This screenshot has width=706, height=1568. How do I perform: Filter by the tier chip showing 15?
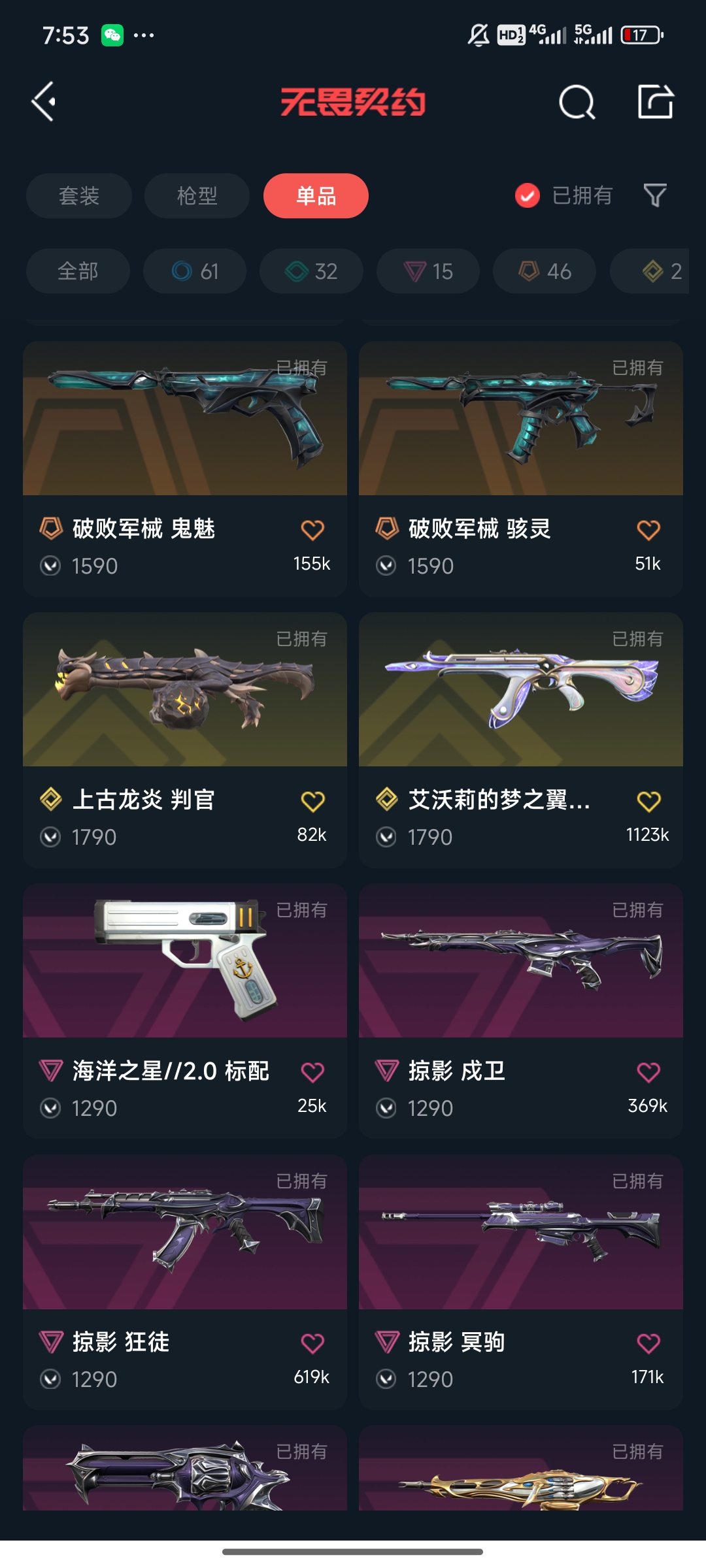[428, 271]
